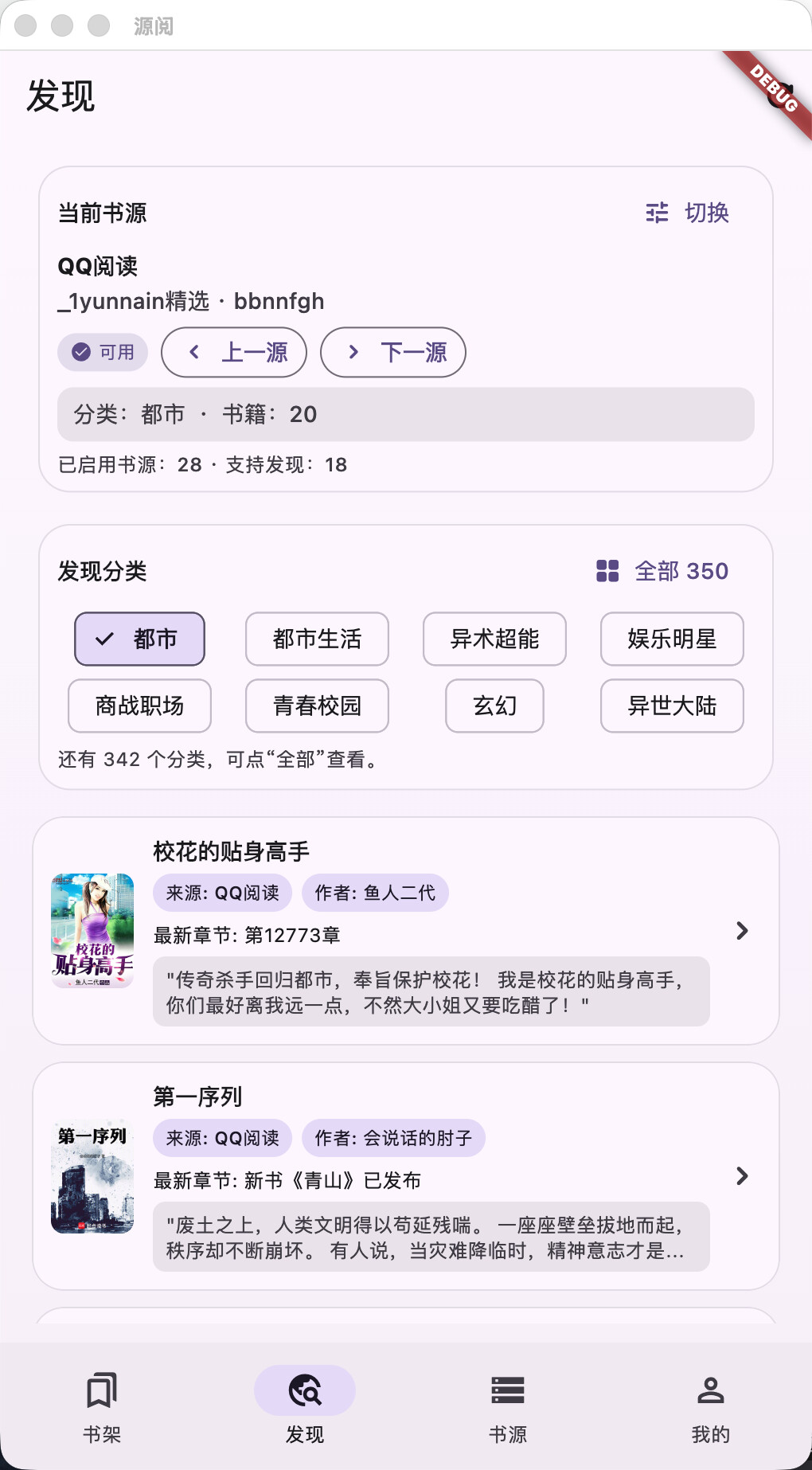Open all 350 categories (全部 350)
This screenshot has height=1470, width=812.
(x=662, y=571)
